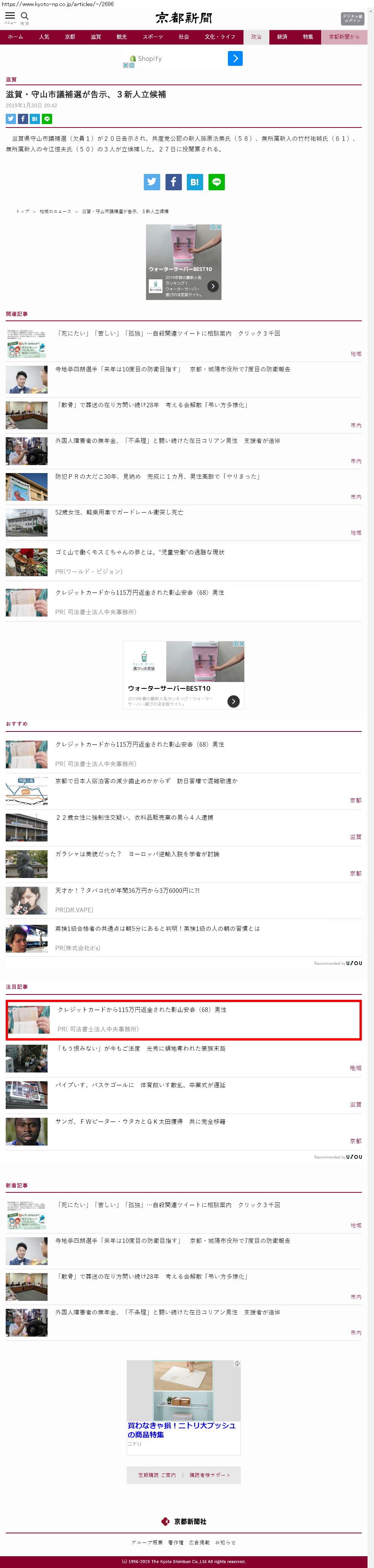Go to トップ in the breadcrumb
This screenshot has height=1568, width=374.
[22, 211]
